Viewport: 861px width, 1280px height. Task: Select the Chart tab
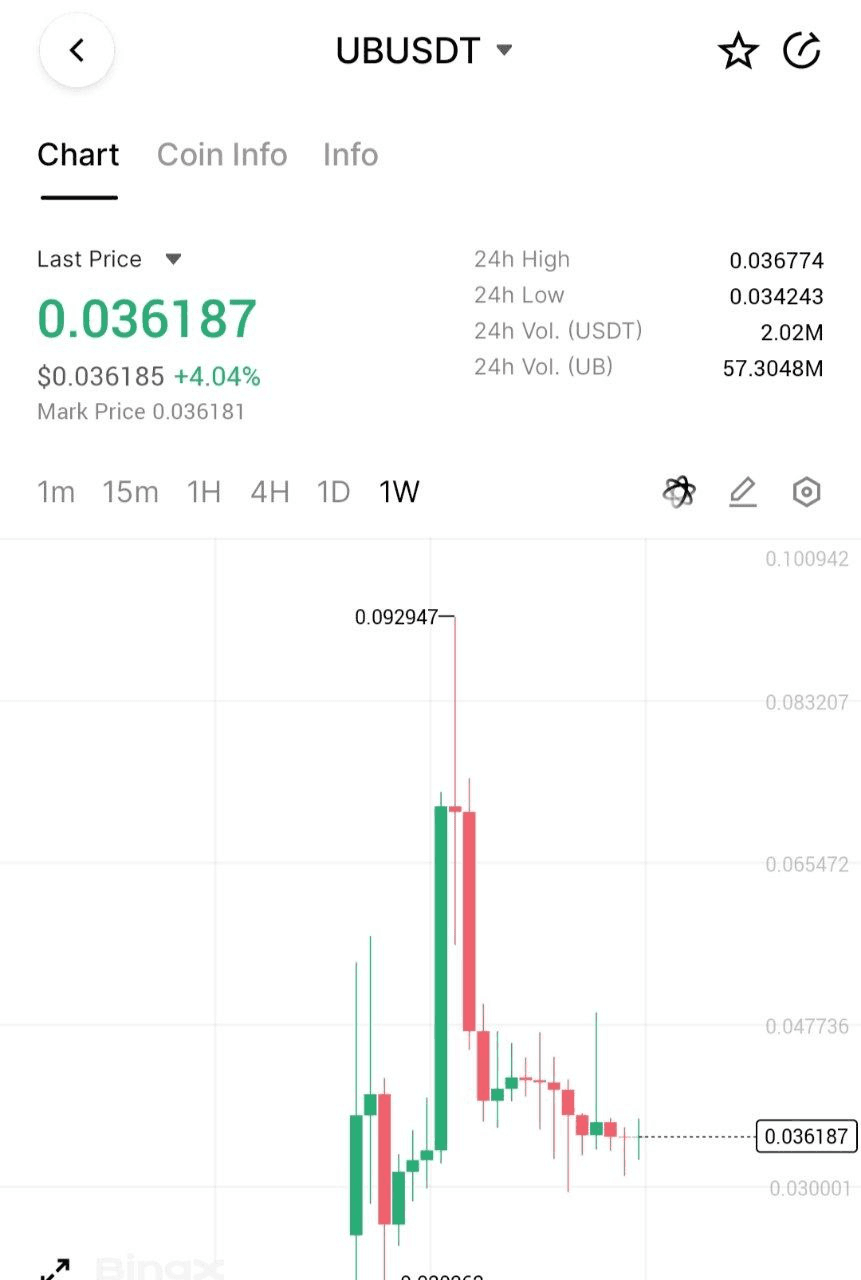point(78,155)
